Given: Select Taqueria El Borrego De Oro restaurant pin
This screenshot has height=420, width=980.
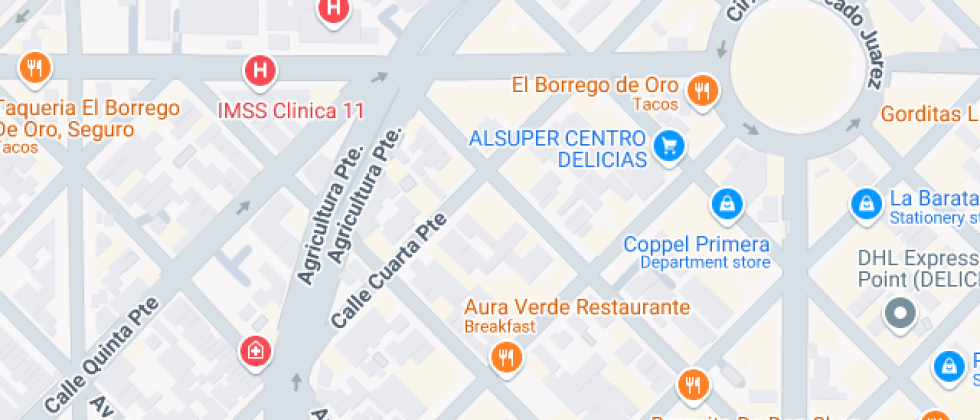Looking at the screenshot, I should 35,68.
